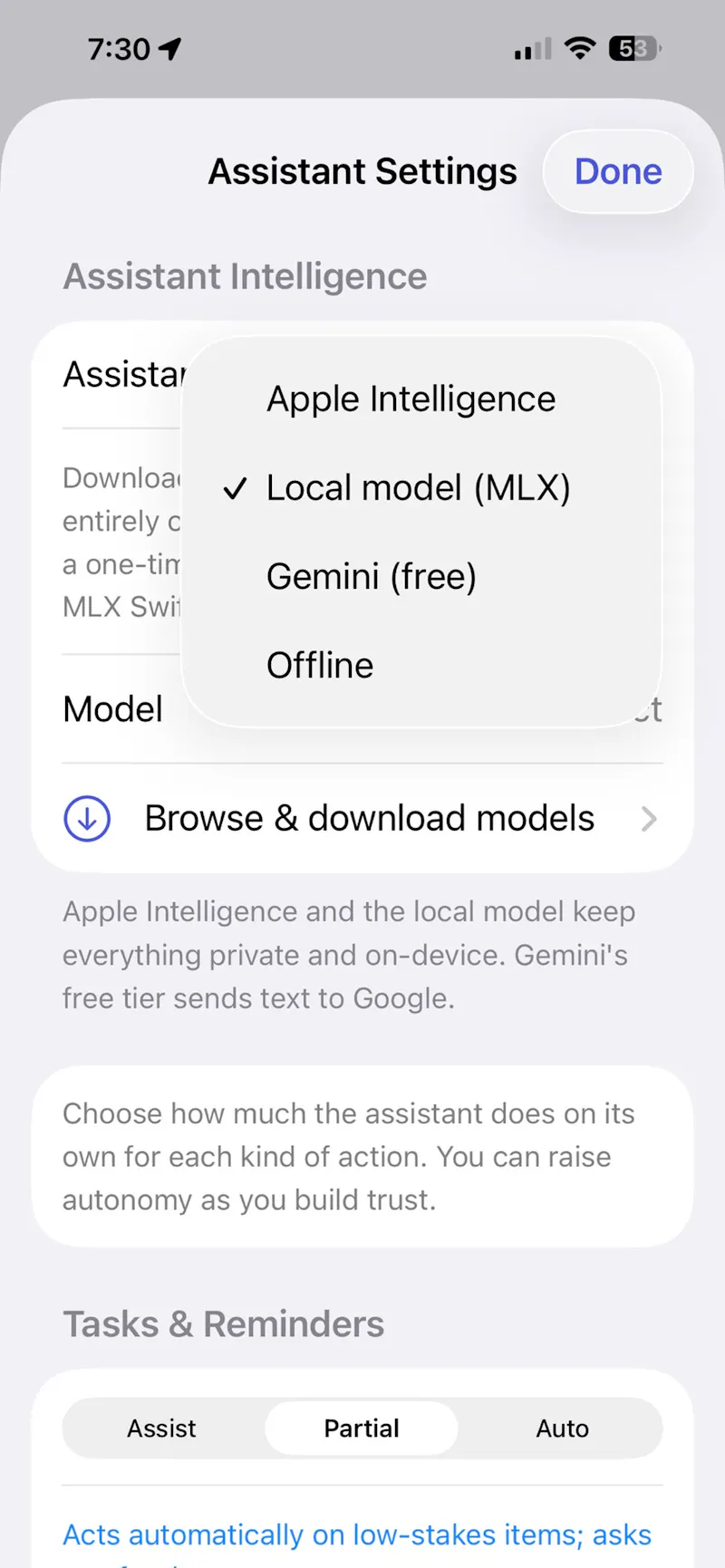Open Browse & download models

point(362,818)
